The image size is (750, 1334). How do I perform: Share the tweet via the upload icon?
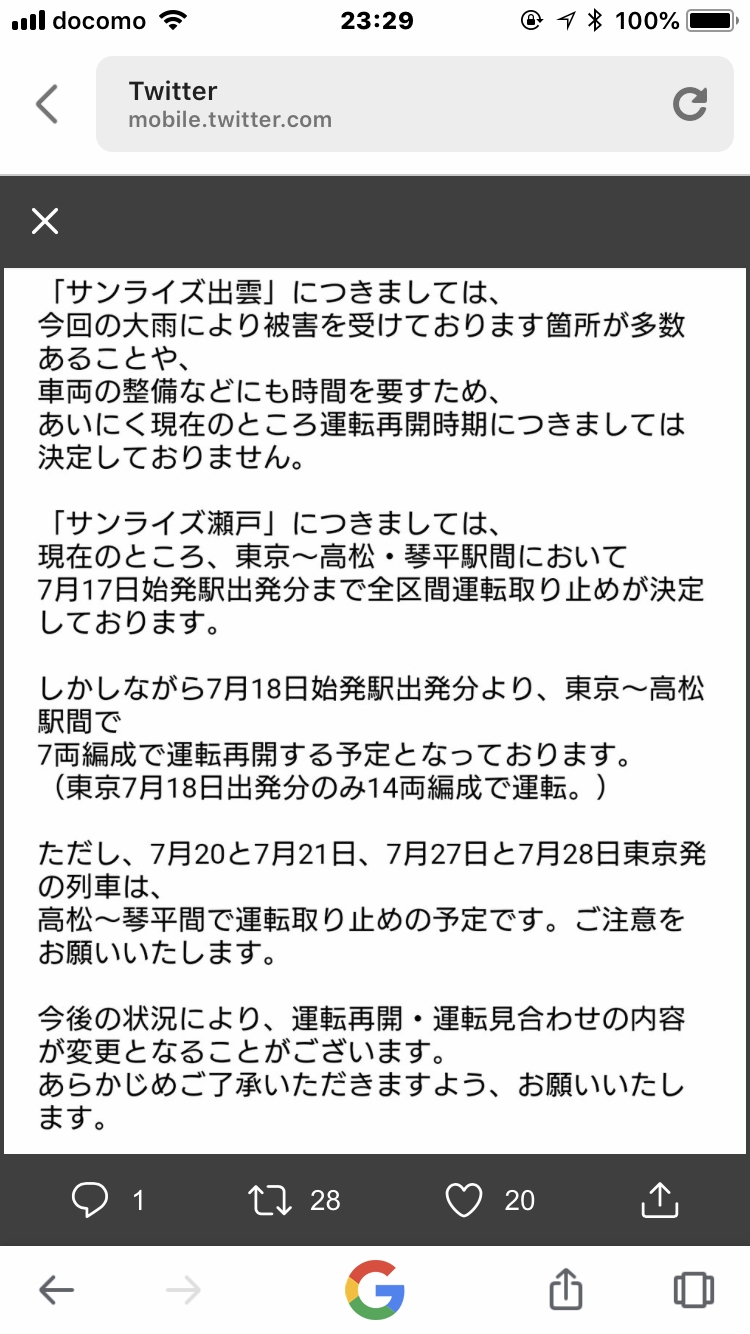click(659, 1199)
